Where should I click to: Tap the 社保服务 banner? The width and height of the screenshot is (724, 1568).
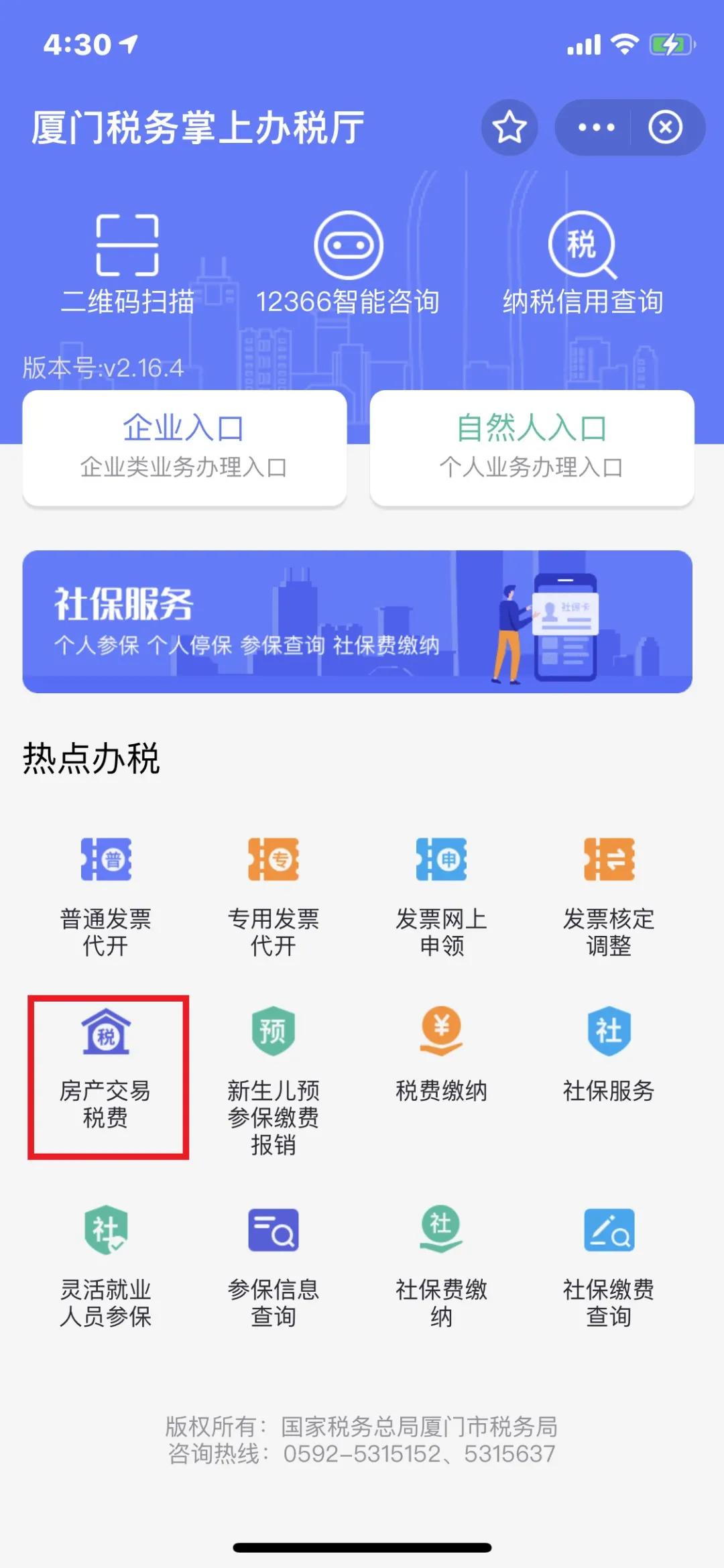[x=362, y=620]
